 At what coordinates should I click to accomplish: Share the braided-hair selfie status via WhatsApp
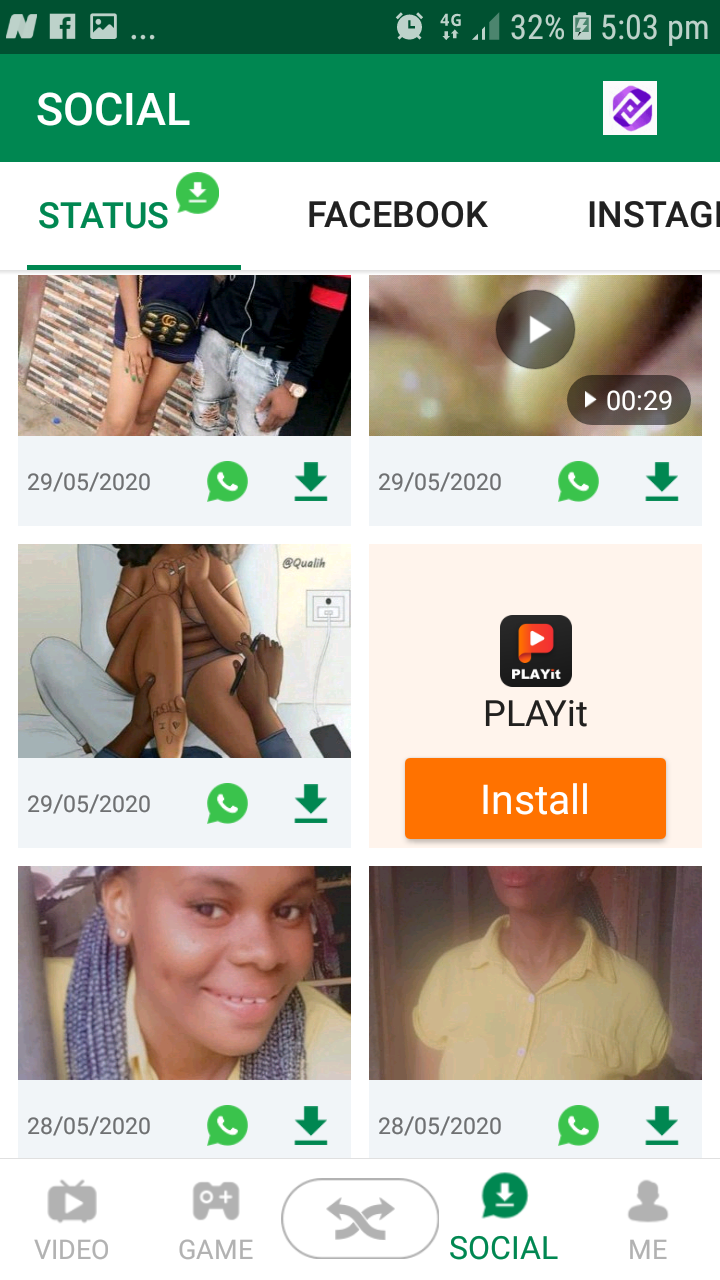point(227,1126)
